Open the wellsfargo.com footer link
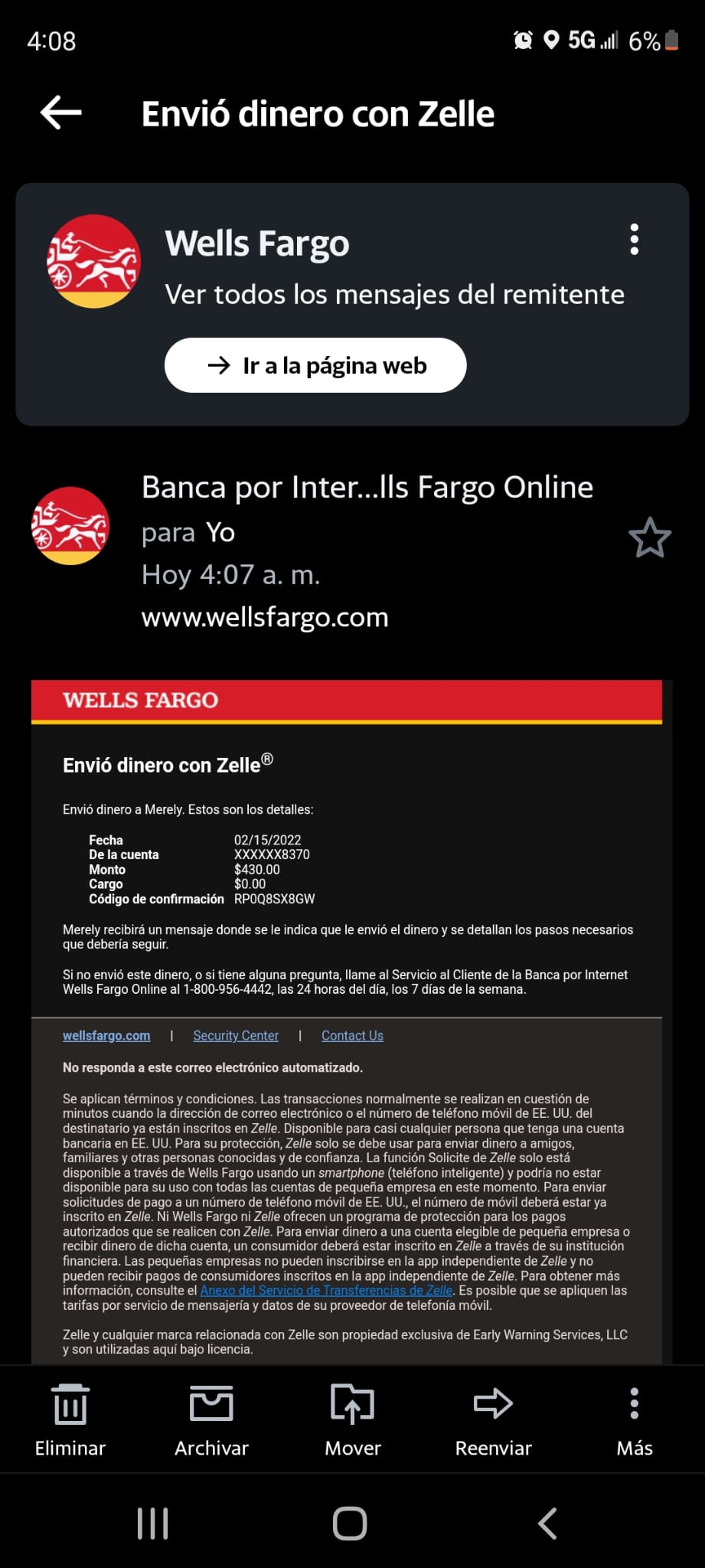 coord(106,1035)
